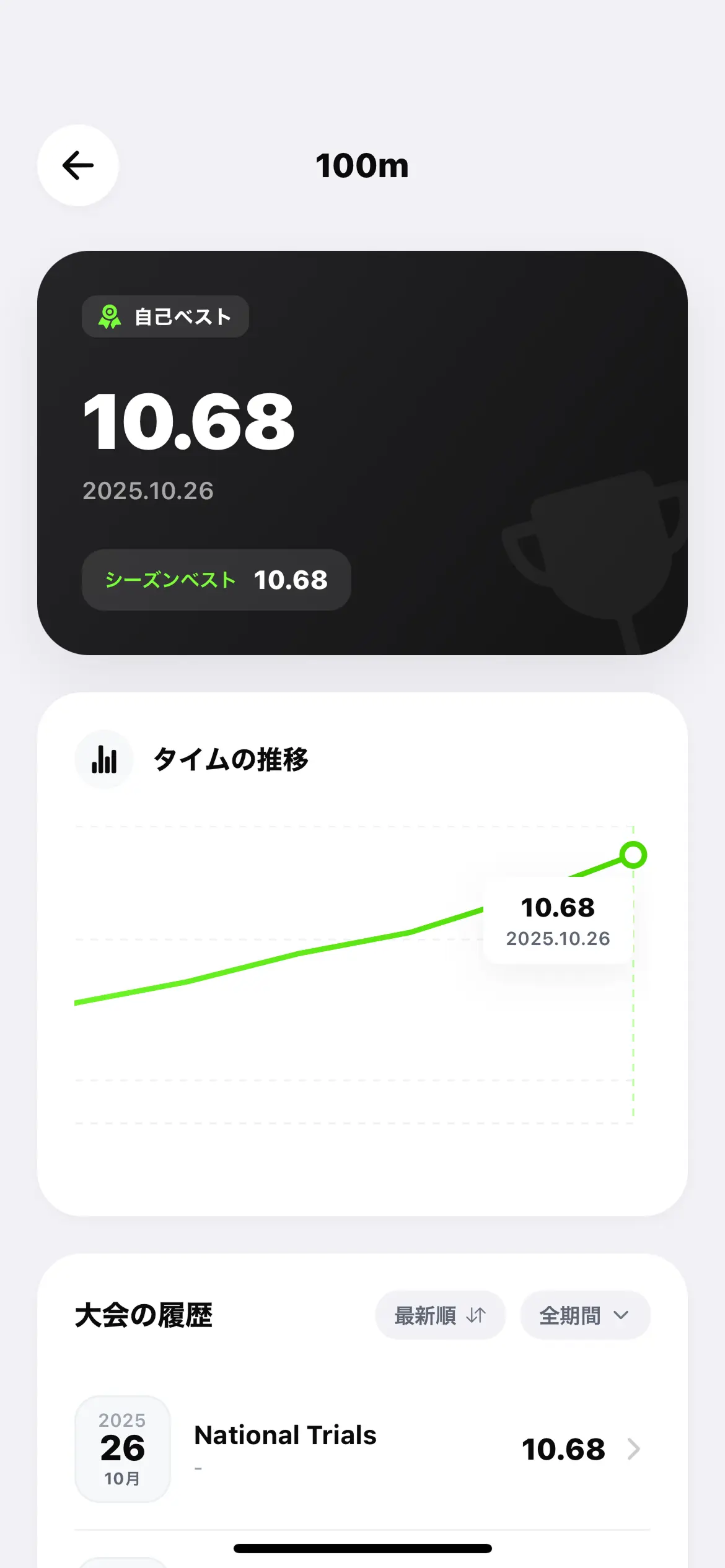This screenshot has width=725, height=1568.
Task: Click the chevron icon on the 全期間 filter
Action: coord(622,1315)
